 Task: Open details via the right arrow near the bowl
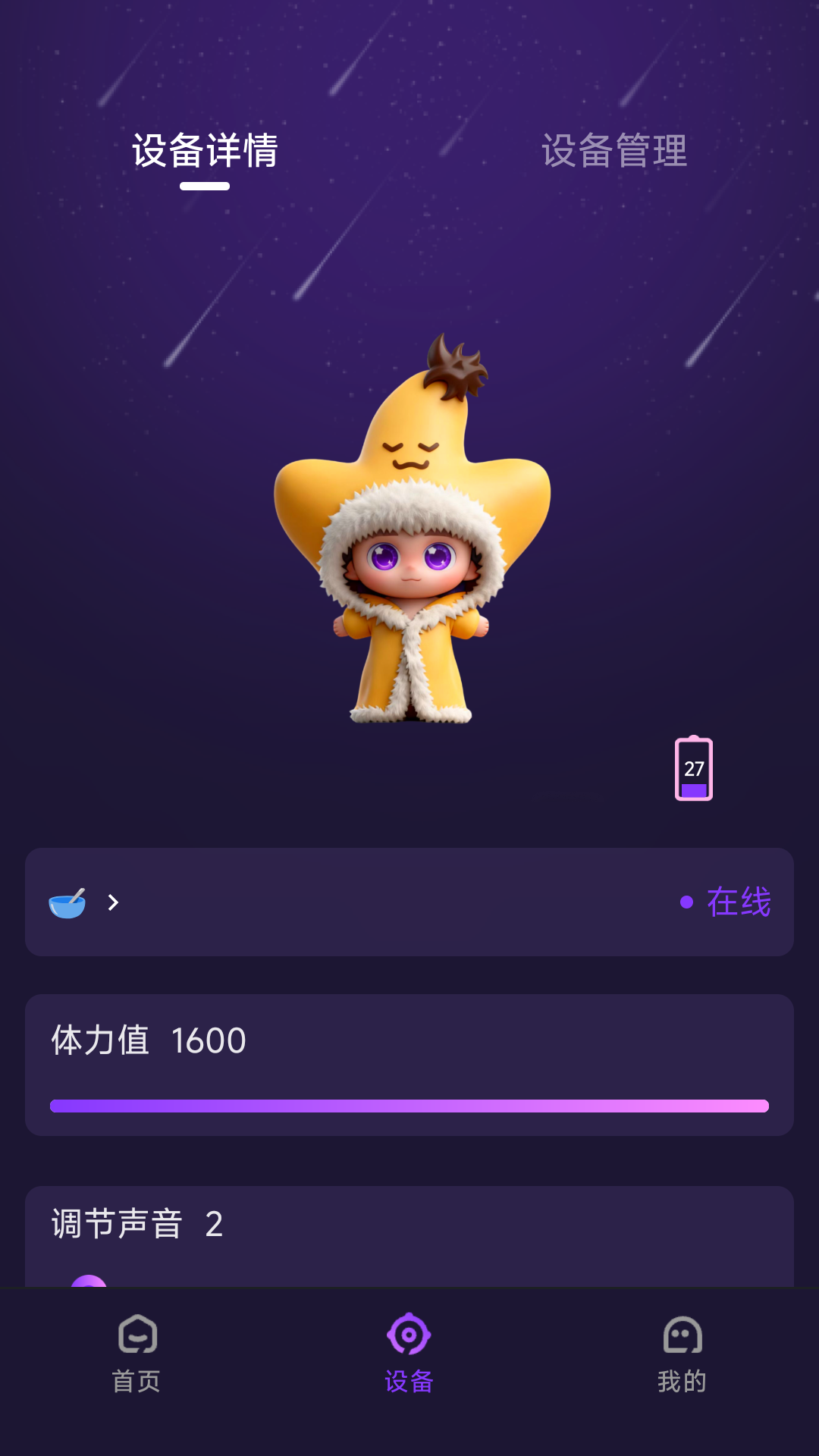click(114, 903)
